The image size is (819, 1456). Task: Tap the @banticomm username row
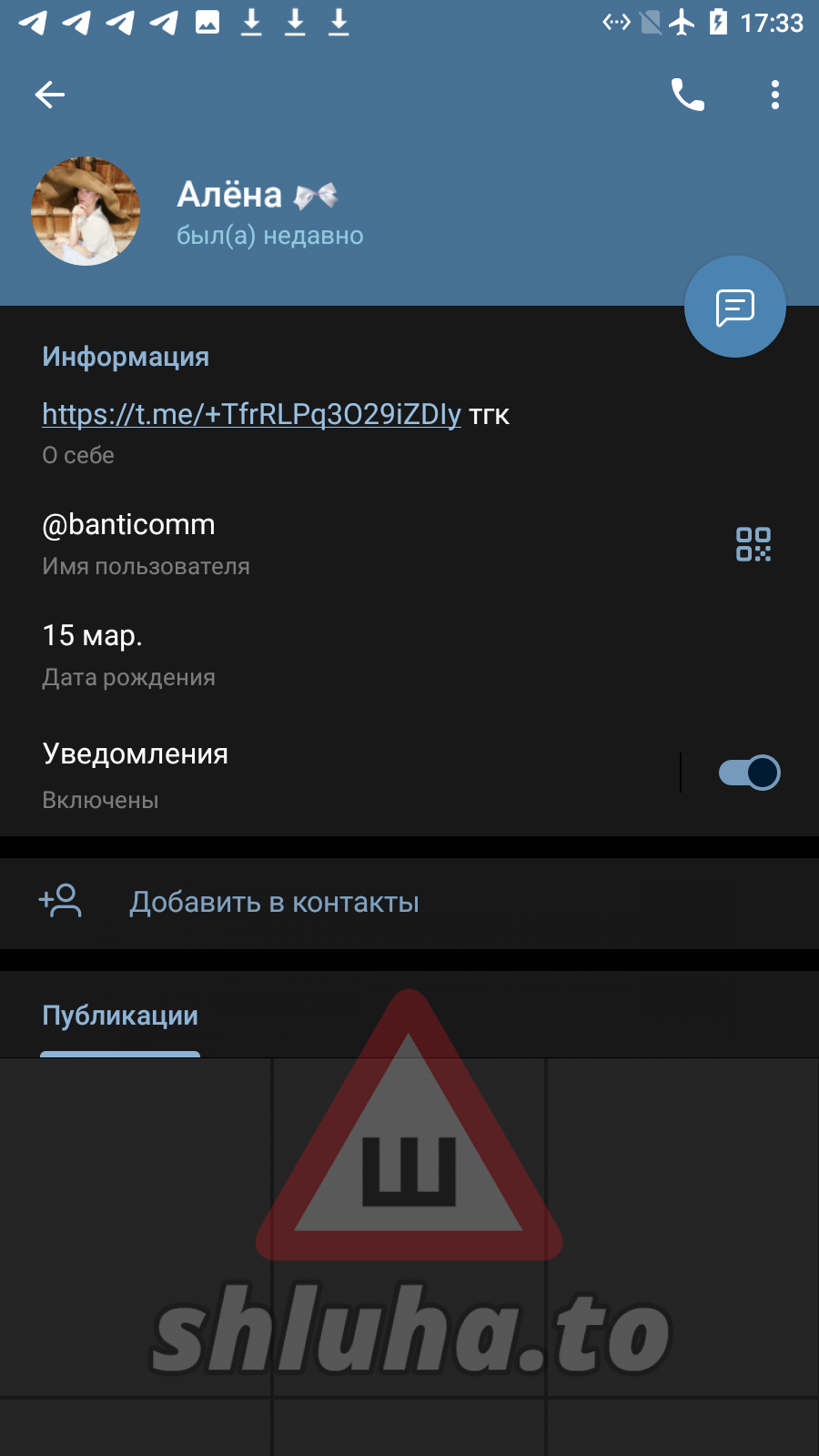click(273, 543)
